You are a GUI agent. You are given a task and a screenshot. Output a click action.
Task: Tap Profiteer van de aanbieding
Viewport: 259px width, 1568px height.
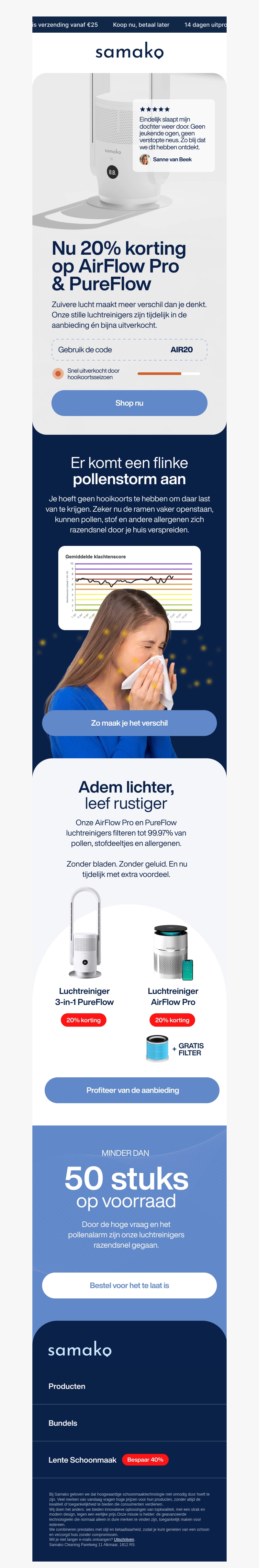[132, 1090]
